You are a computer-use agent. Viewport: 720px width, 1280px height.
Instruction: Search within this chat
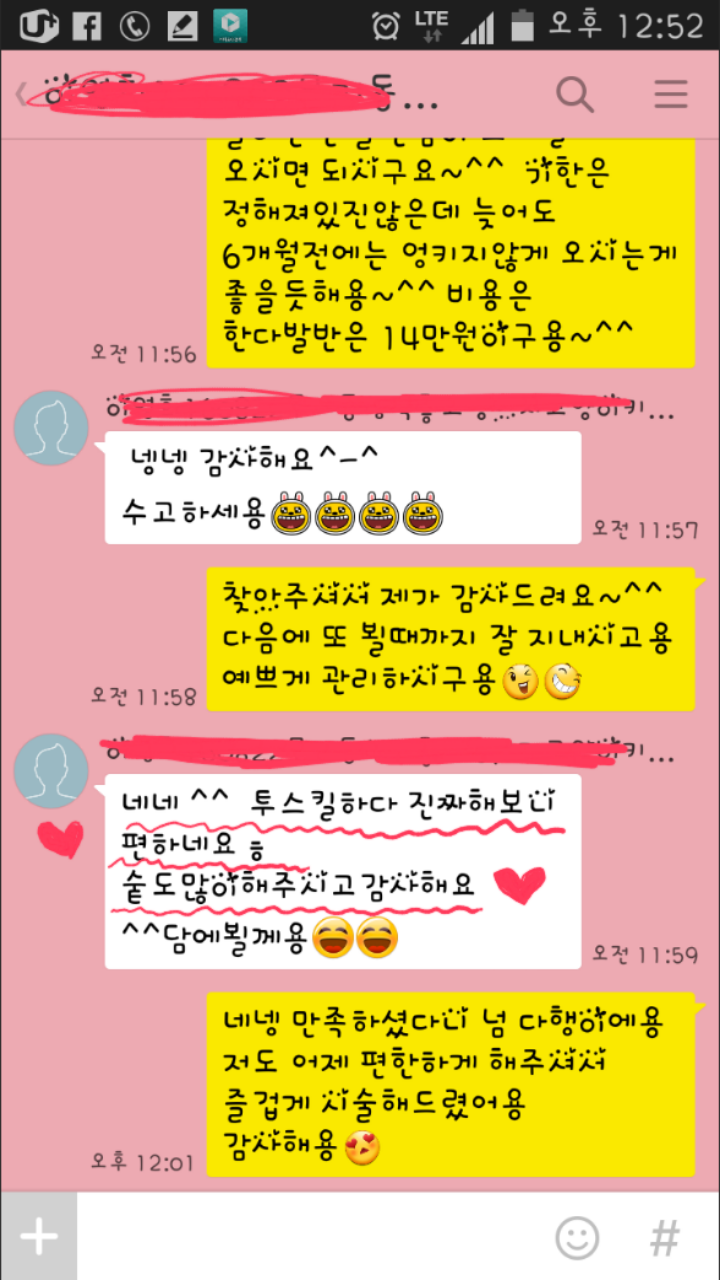click(575, 94)
